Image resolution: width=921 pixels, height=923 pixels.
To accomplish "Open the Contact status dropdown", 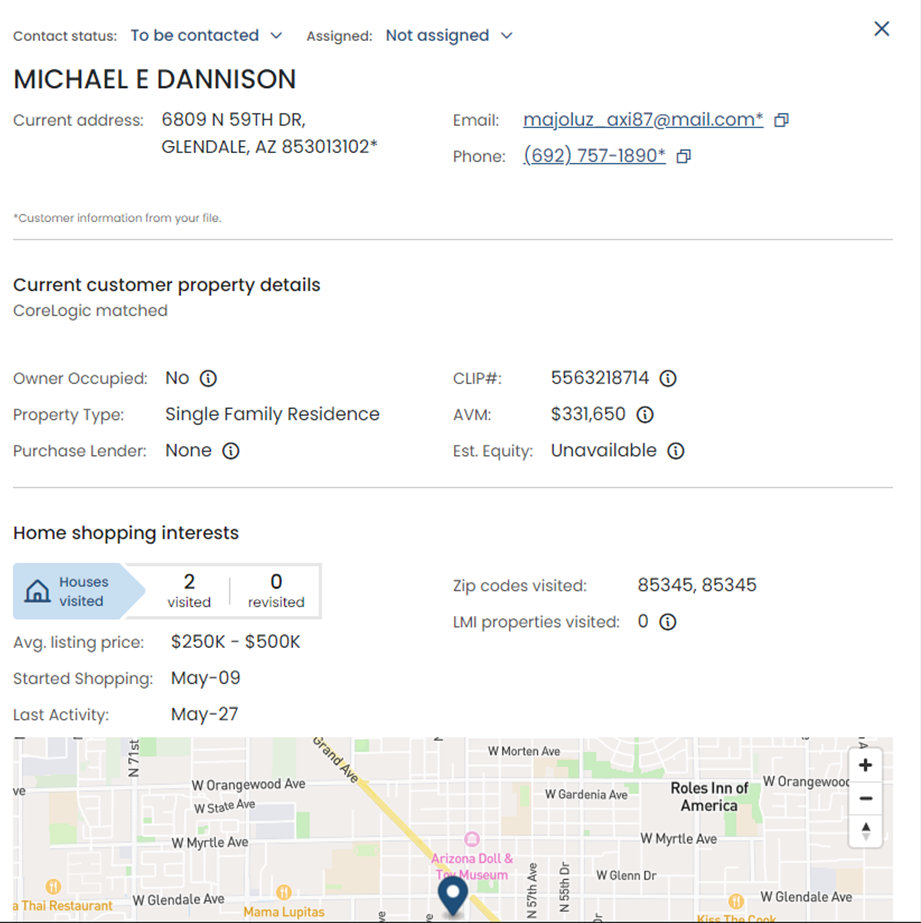I will tap(207, 36).
